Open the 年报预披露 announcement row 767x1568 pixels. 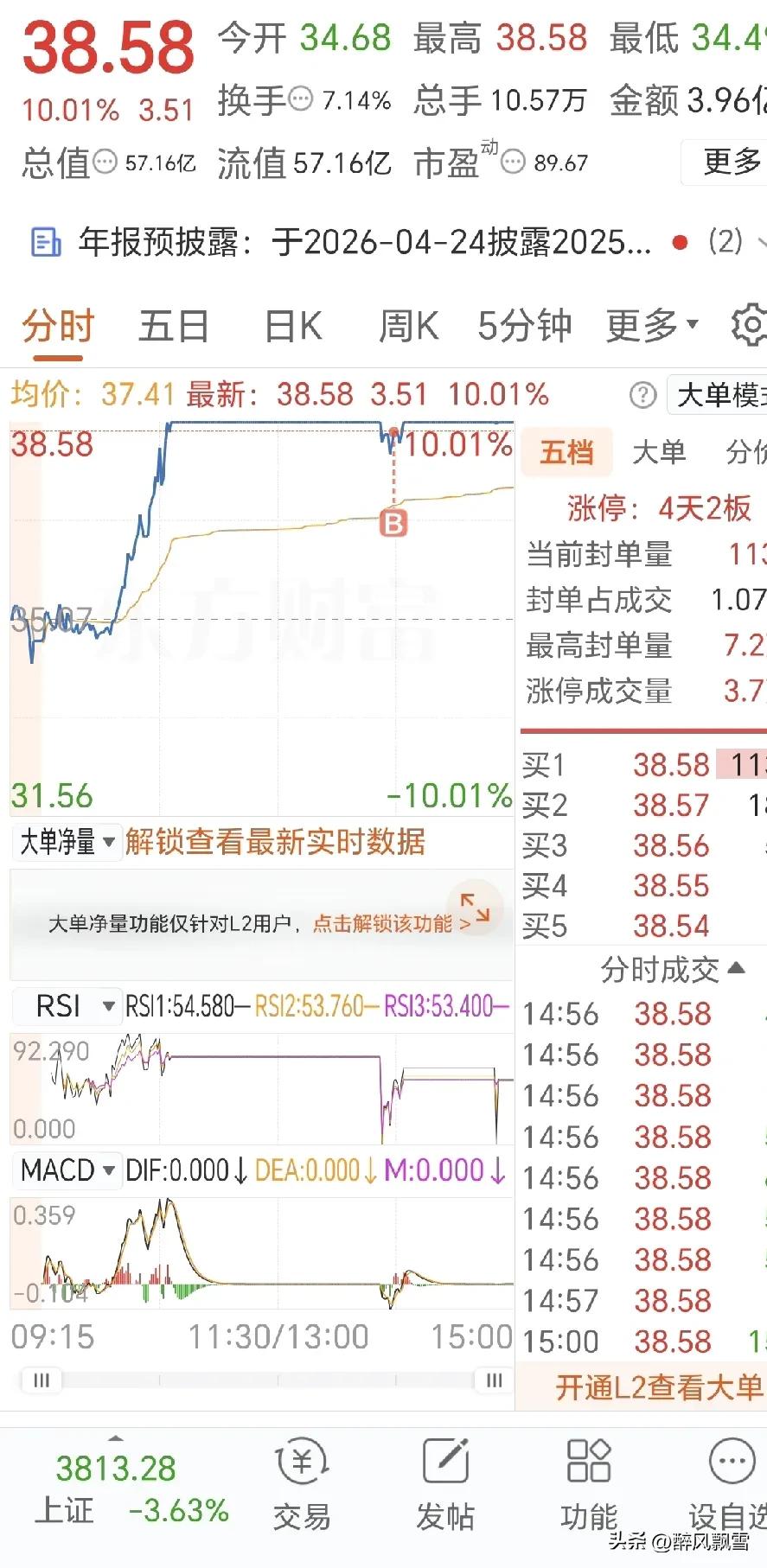pos(363,242)
